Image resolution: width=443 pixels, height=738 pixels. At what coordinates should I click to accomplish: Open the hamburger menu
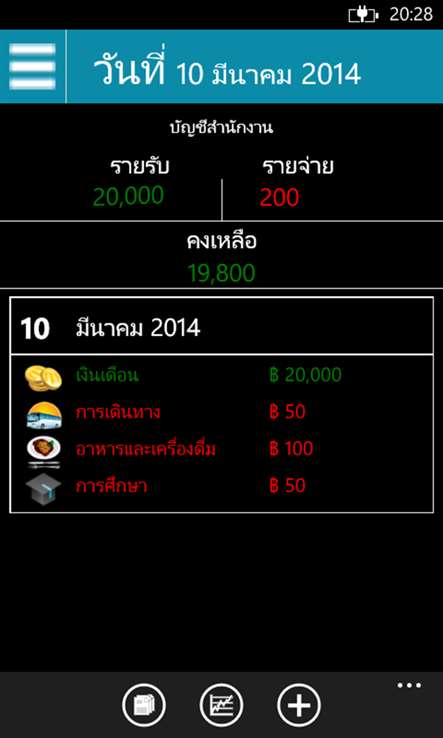(x=32, y=66)
